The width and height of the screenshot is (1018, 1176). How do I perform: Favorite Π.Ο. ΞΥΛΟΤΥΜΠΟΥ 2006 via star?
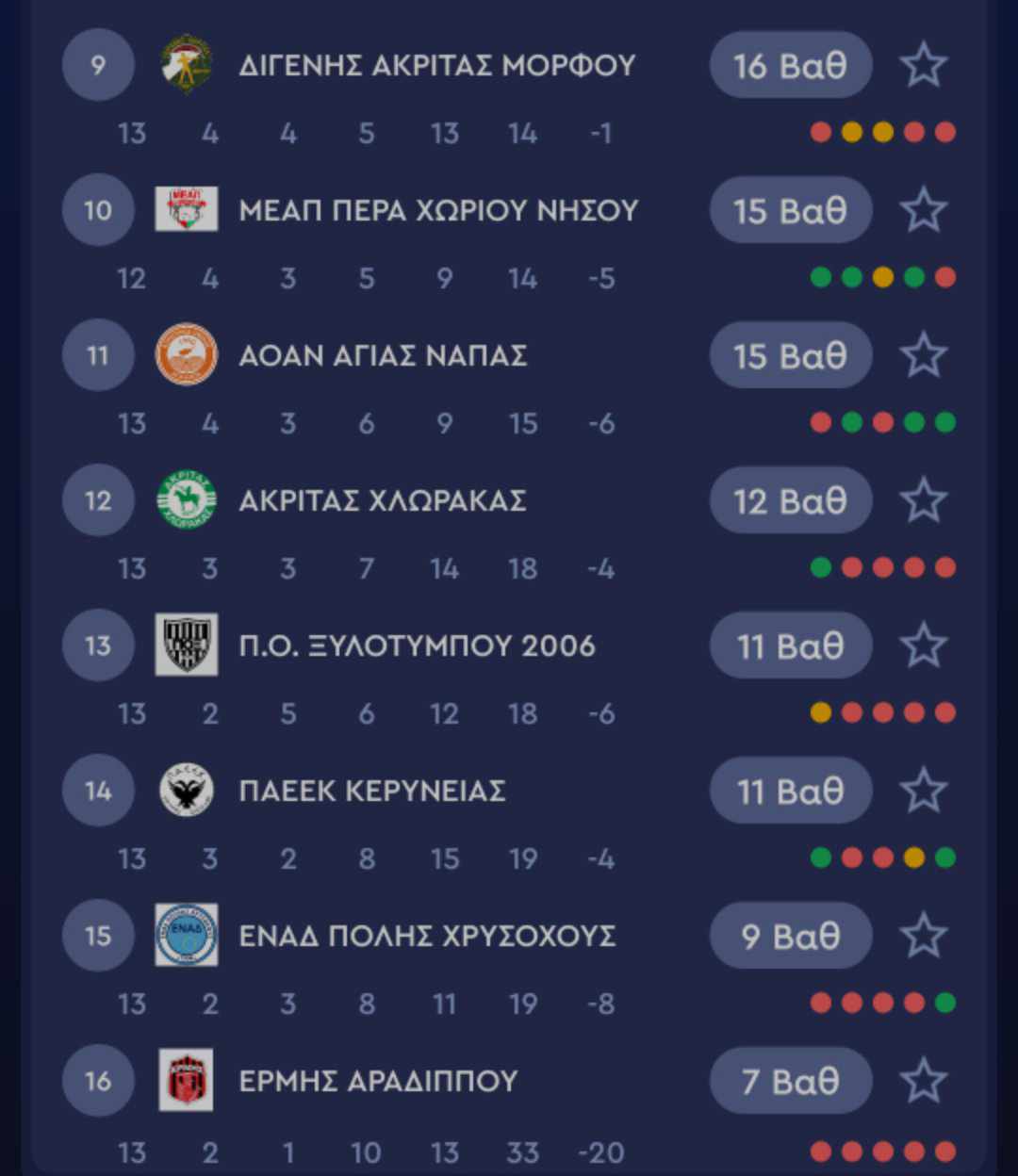click(x=923, y=645)
